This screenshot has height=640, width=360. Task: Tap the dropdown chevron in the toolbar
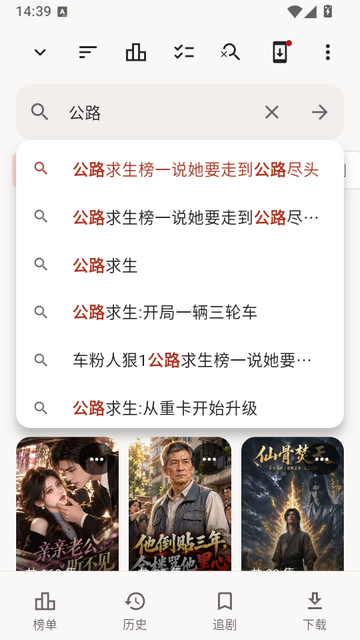click(40, 52)
